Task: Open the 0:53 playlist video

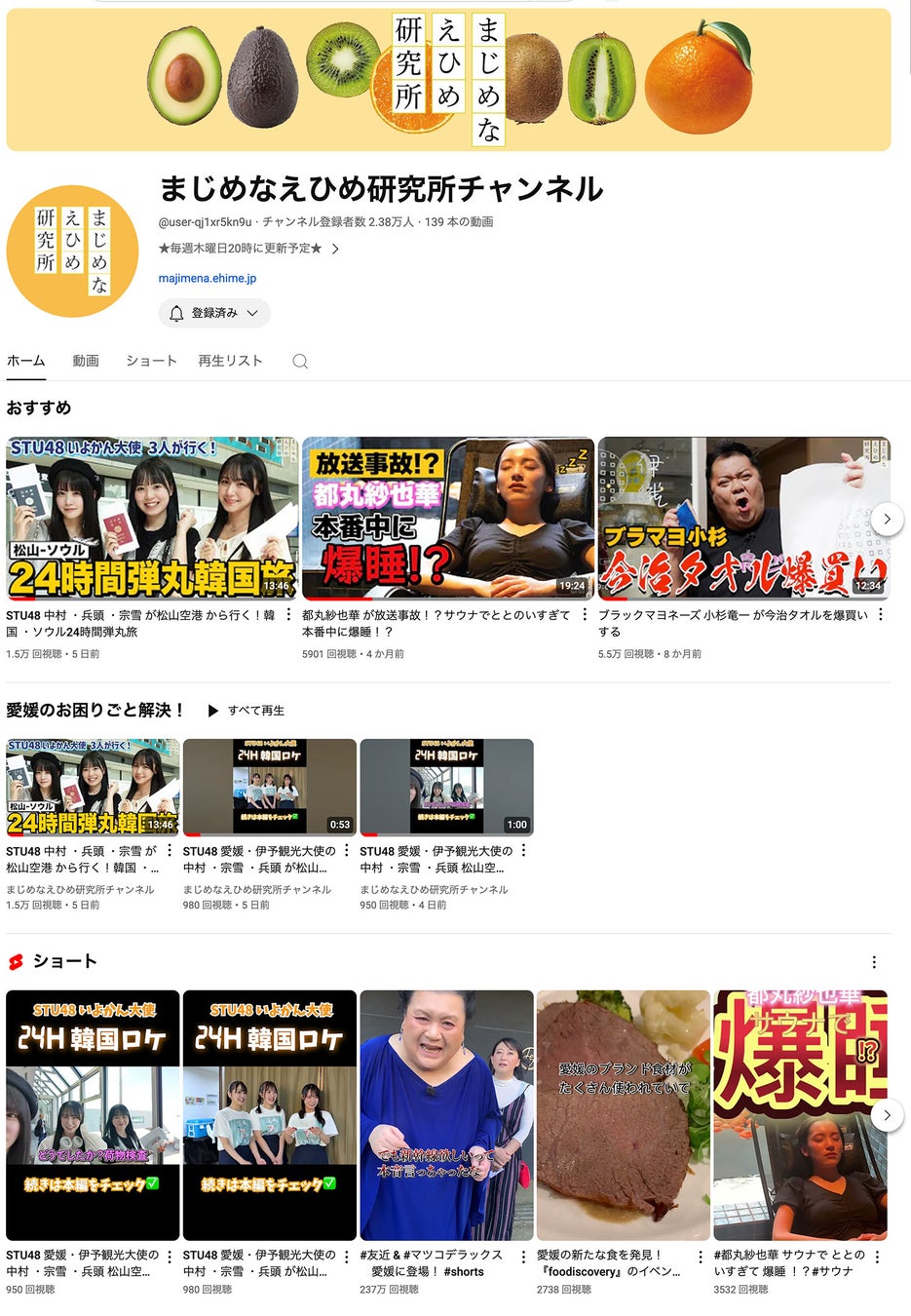Action: (270, 788)
